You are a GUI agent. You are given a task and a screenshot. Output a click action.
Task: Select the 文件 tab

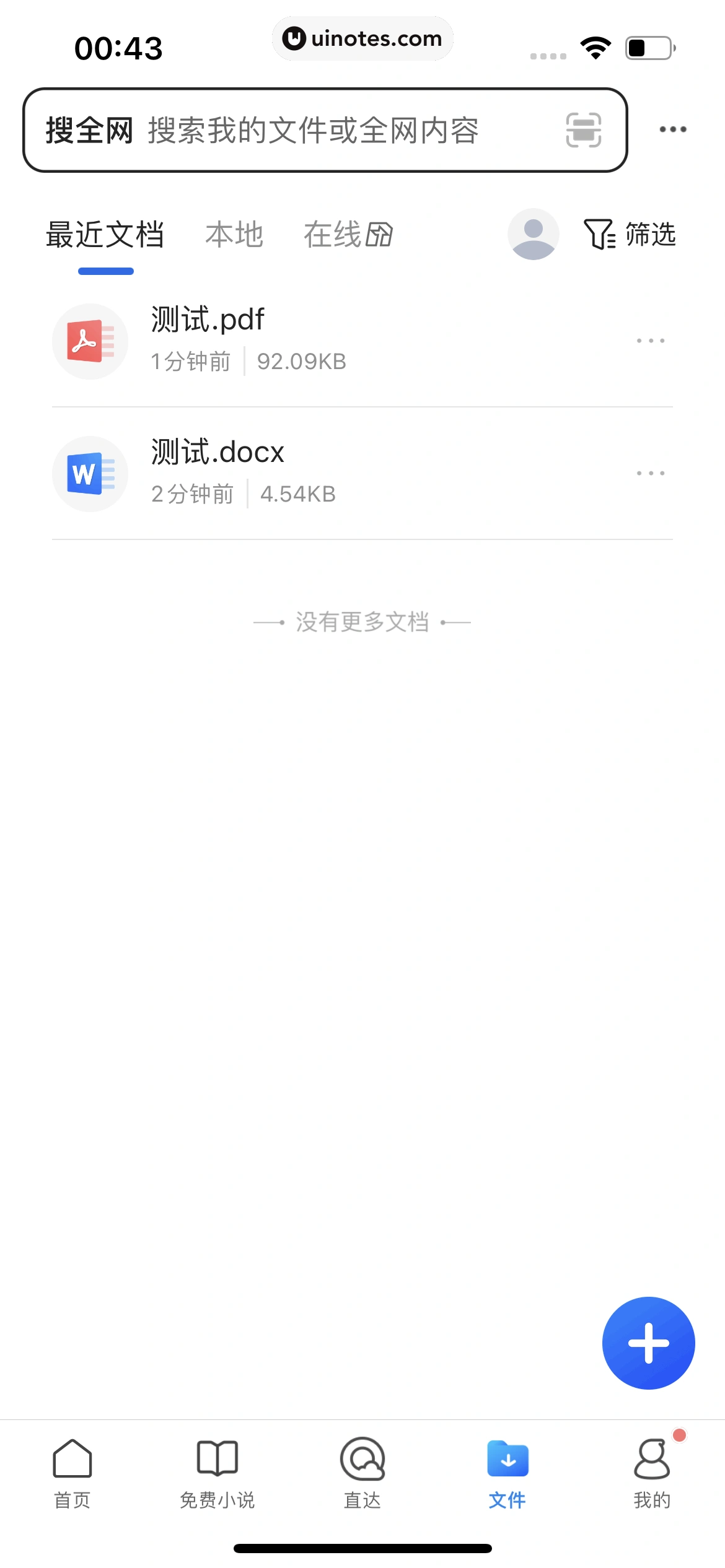tap(507, 1473)
